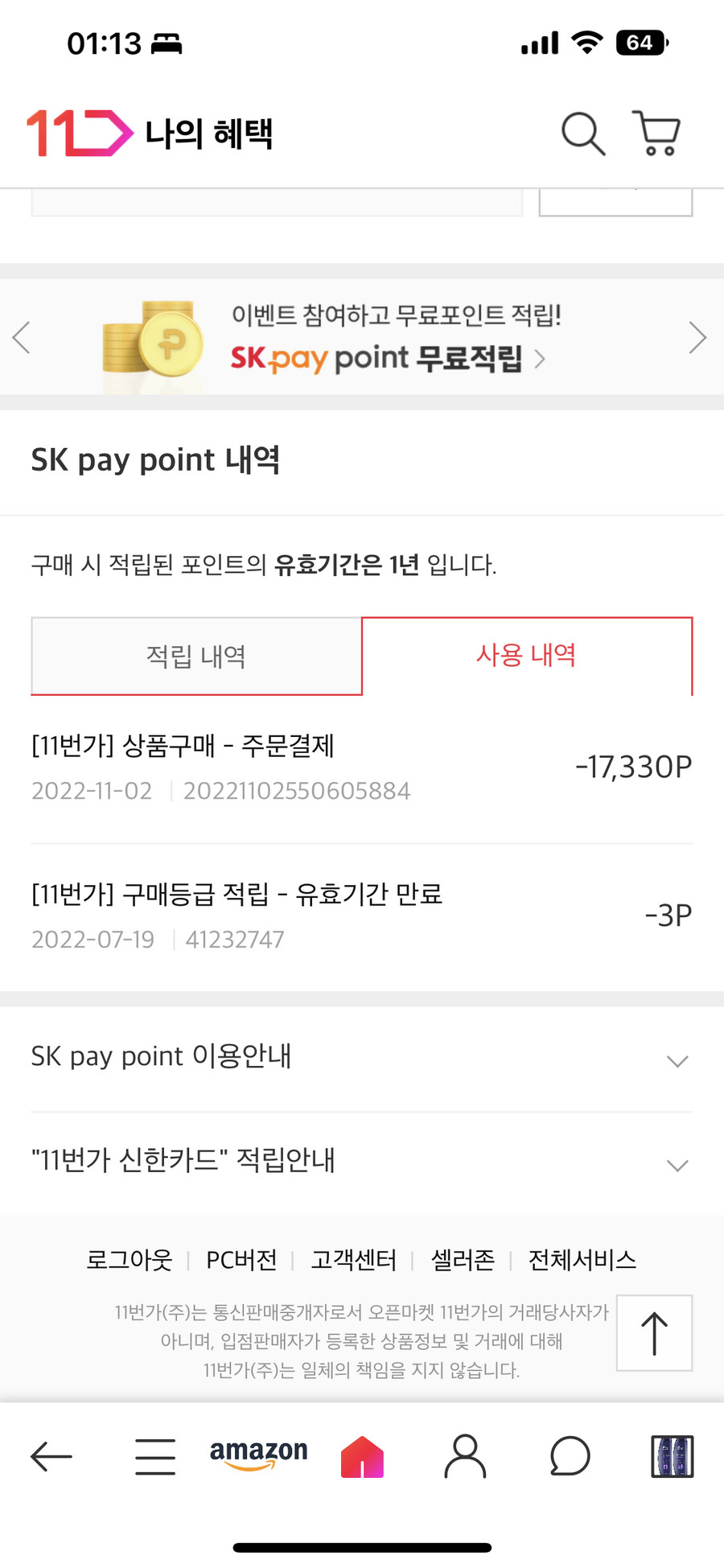Select the -17,330P order payment entry
Image resolution: width=724 pixels, height=1568 pixels.
coord(361,764)
